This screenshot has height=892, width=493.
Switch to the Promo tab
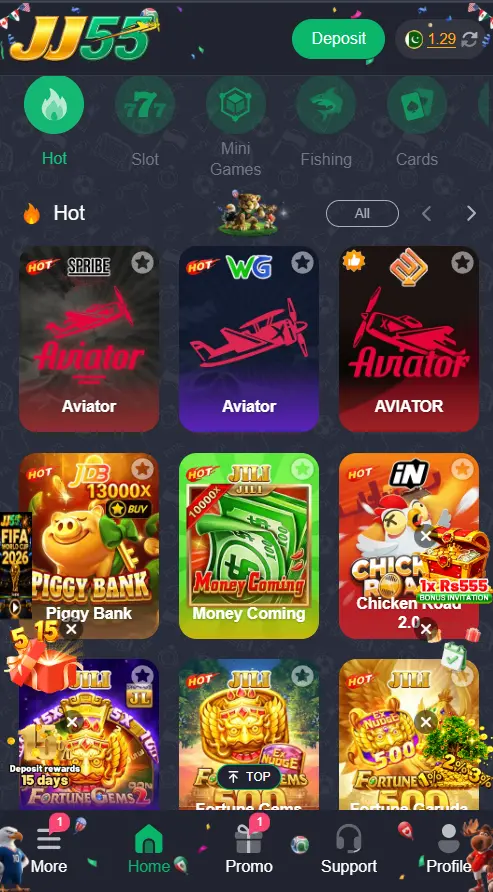249,850
